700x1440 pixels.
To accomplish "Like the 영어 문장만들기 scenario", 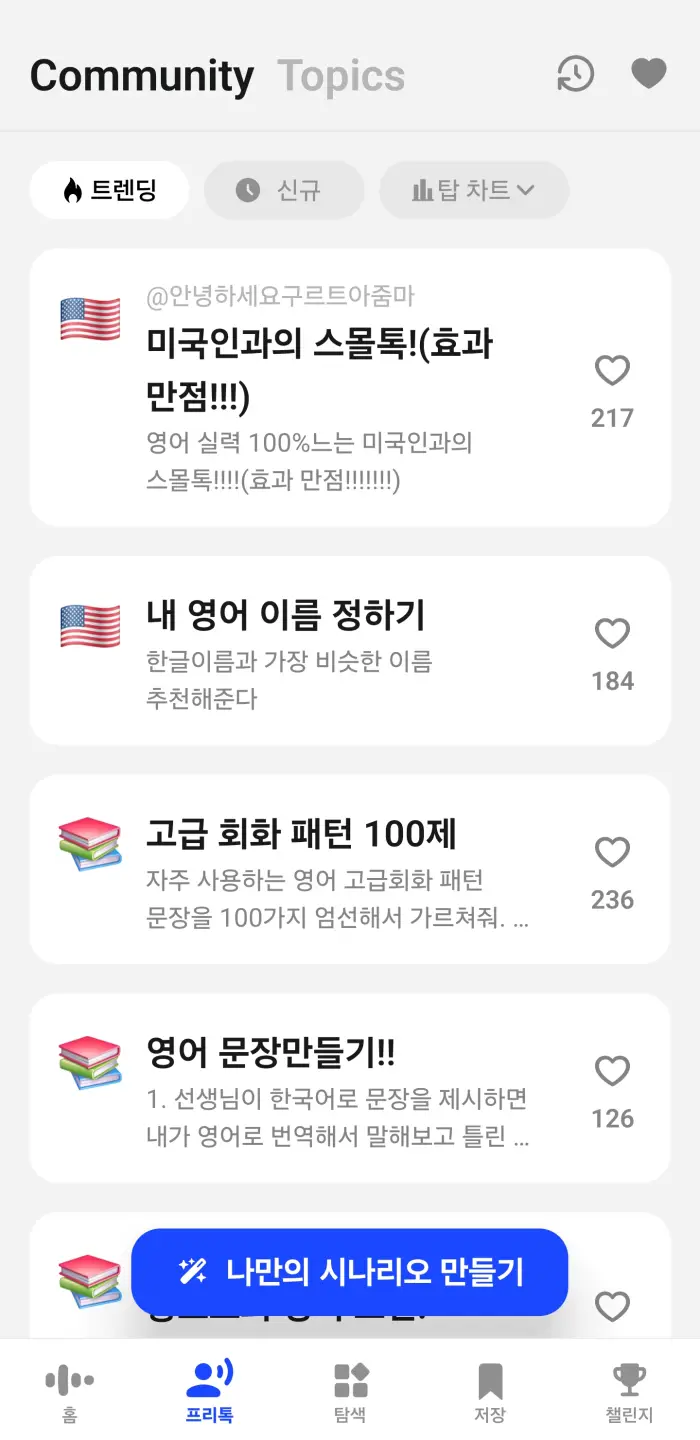I will [612, 1072].
